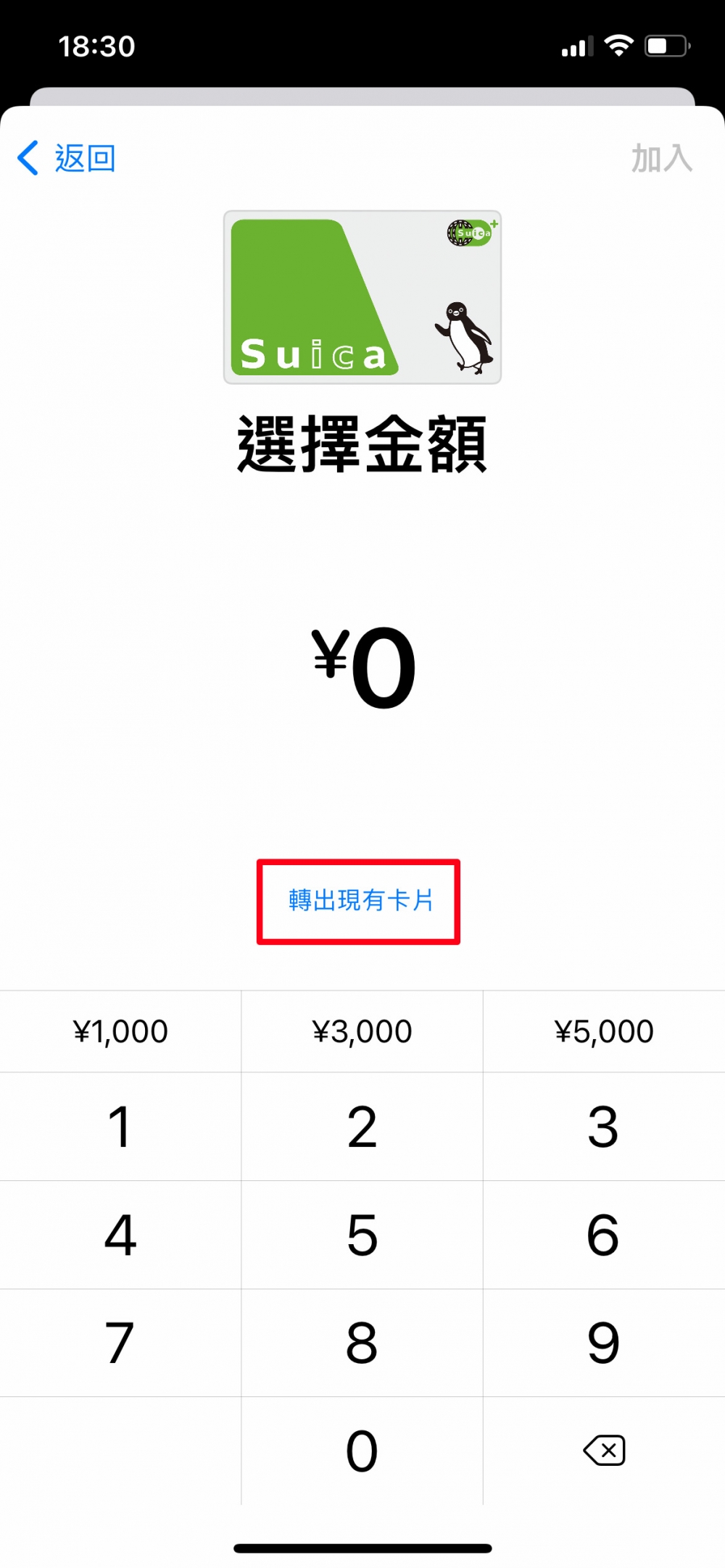Screen dimensions: 725x1568
Task: Pick the ¥5,000 preset amount
Action: [603, 1031]
